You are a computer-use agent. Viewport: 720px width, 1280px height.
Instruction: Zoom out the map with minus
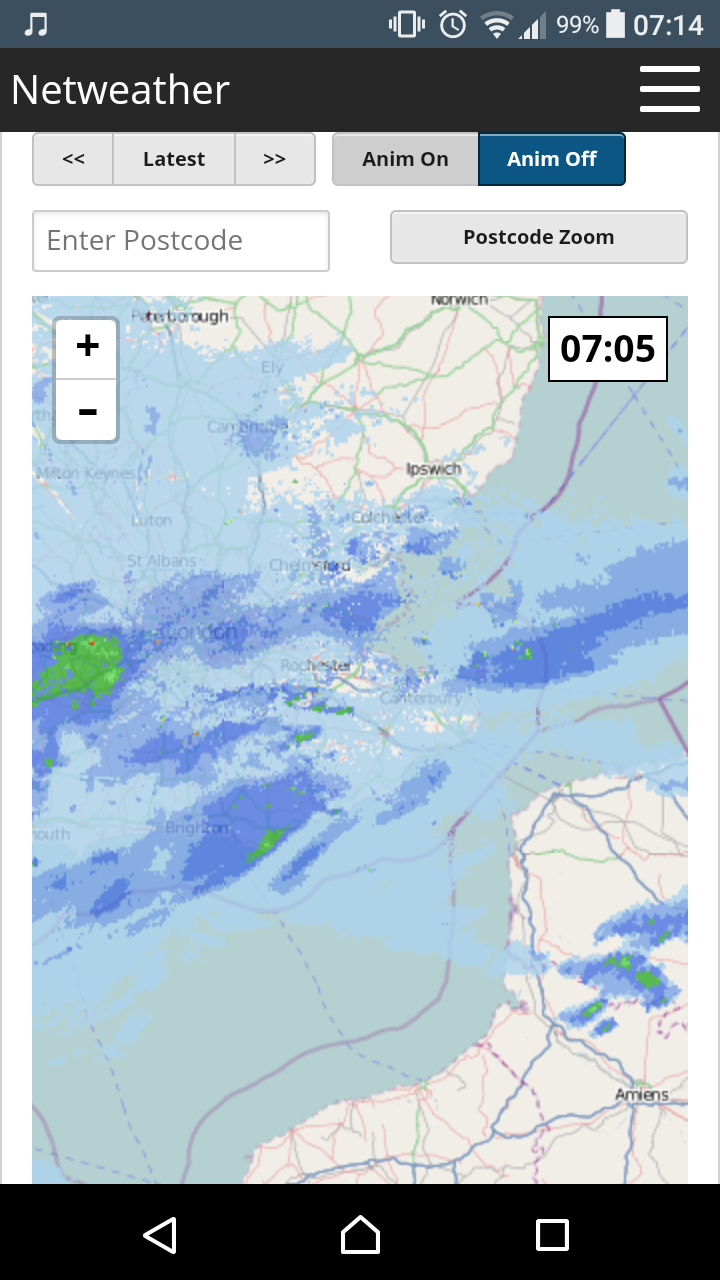click(87, 410)
